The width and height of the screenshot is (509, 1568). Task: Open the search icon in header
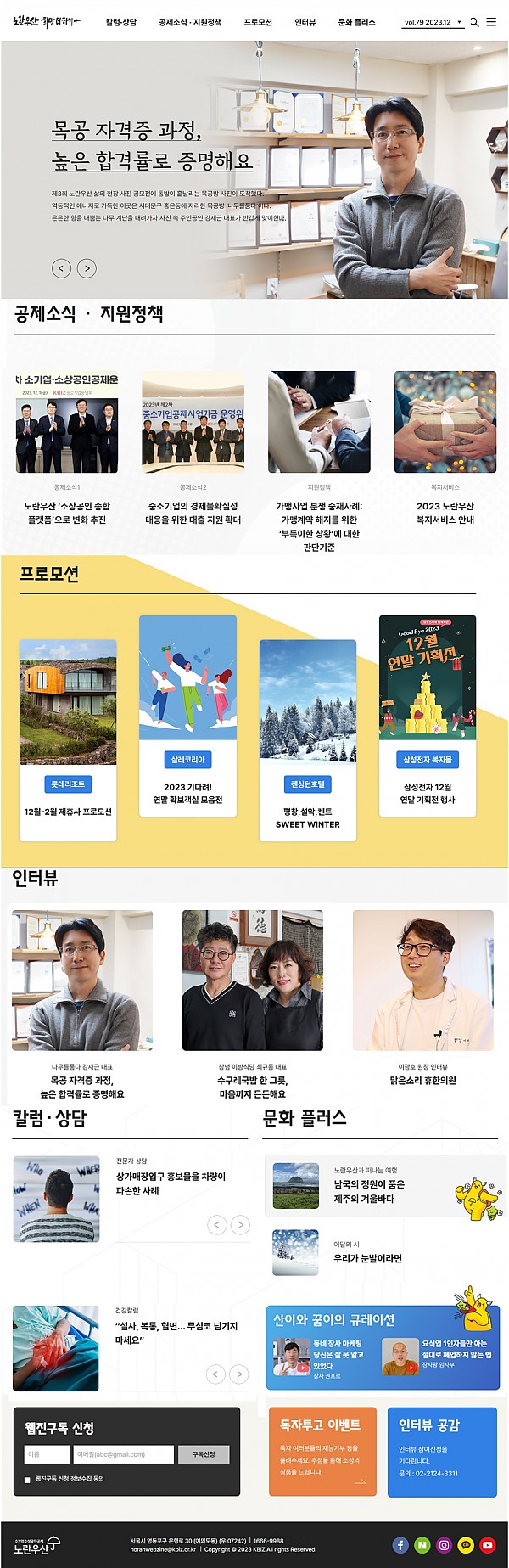click(x=475, y=23)
